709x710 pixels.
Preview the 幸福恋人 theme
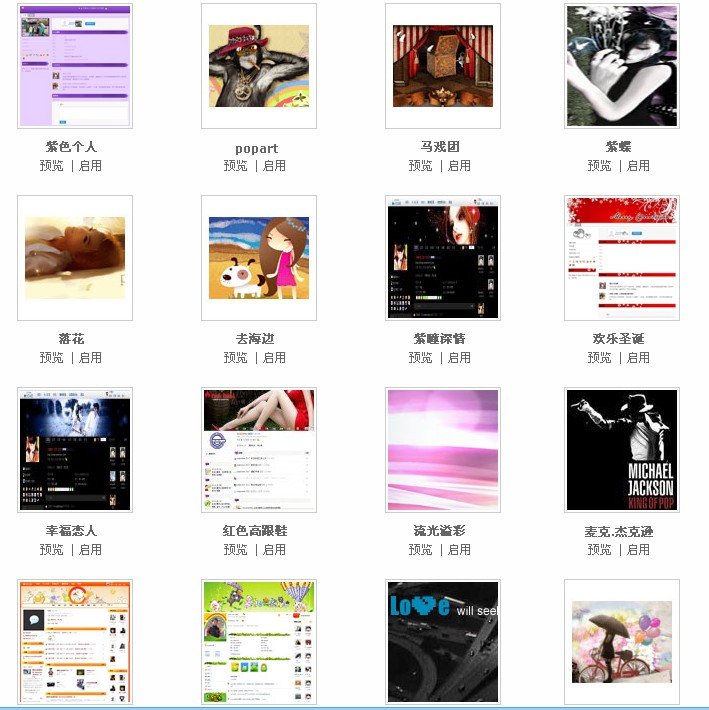[x=51, y=550]
